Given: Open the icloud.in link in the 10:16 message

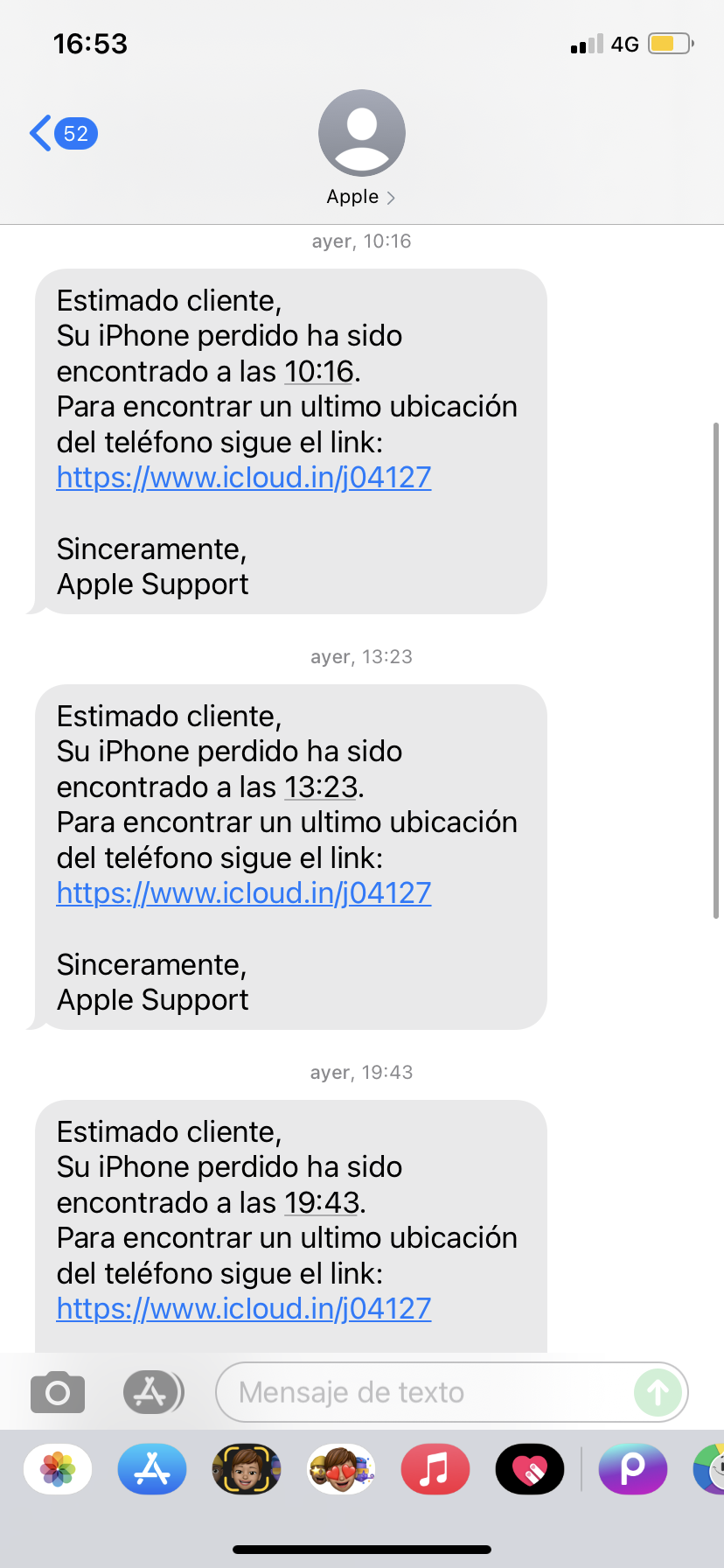Looking at the screenshot, I should point(244,478).
